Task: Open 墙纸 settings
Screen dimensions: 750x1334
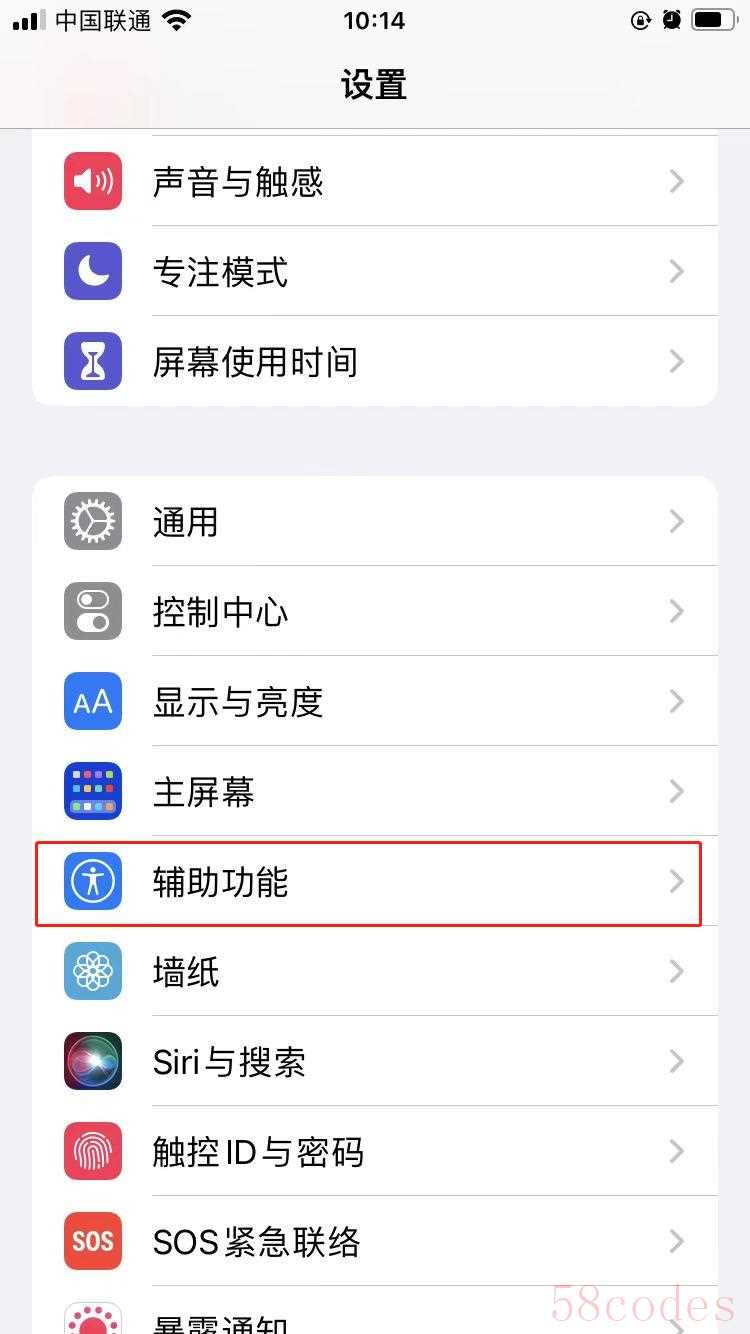Action: [x=375, y=971]
